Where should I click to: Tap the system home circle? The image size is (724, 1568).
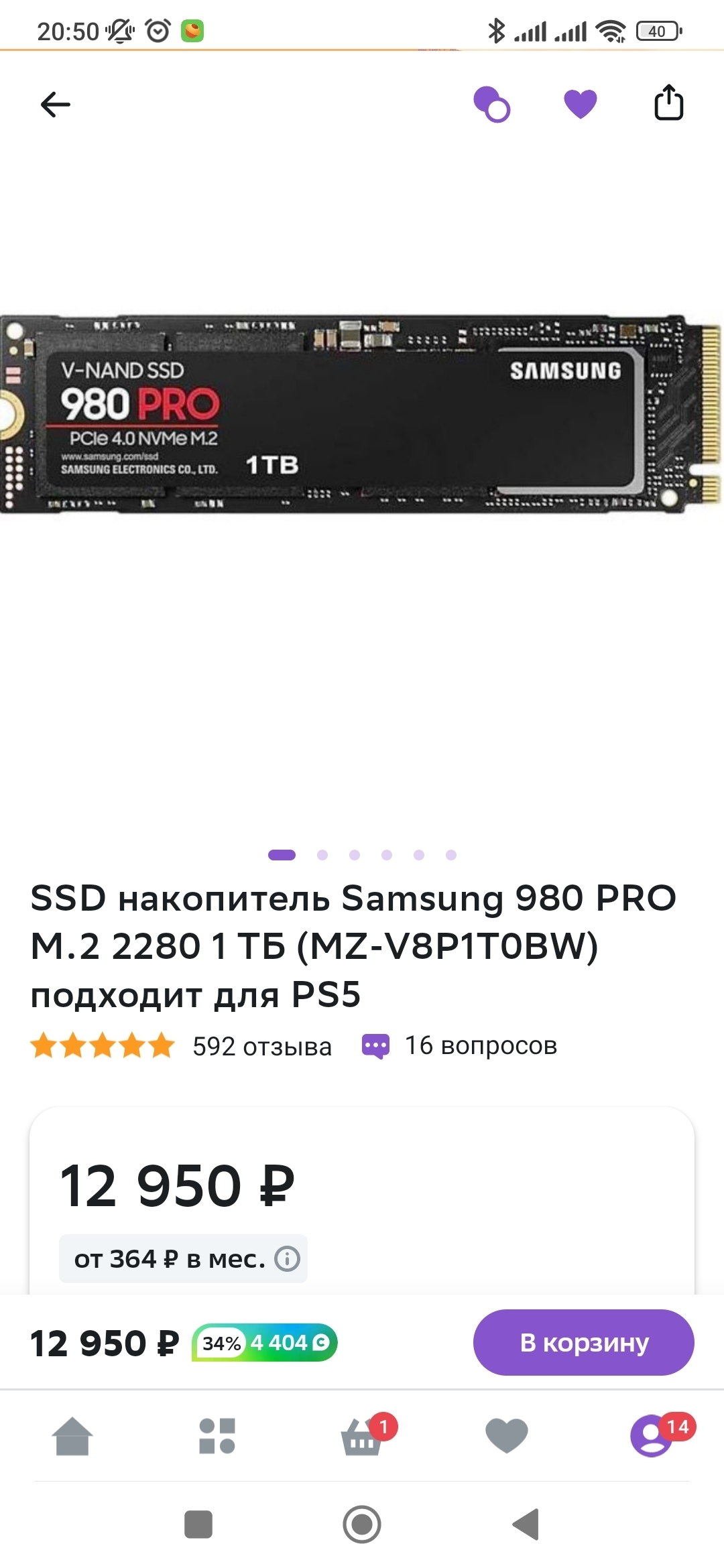[x=362, y=1524]
